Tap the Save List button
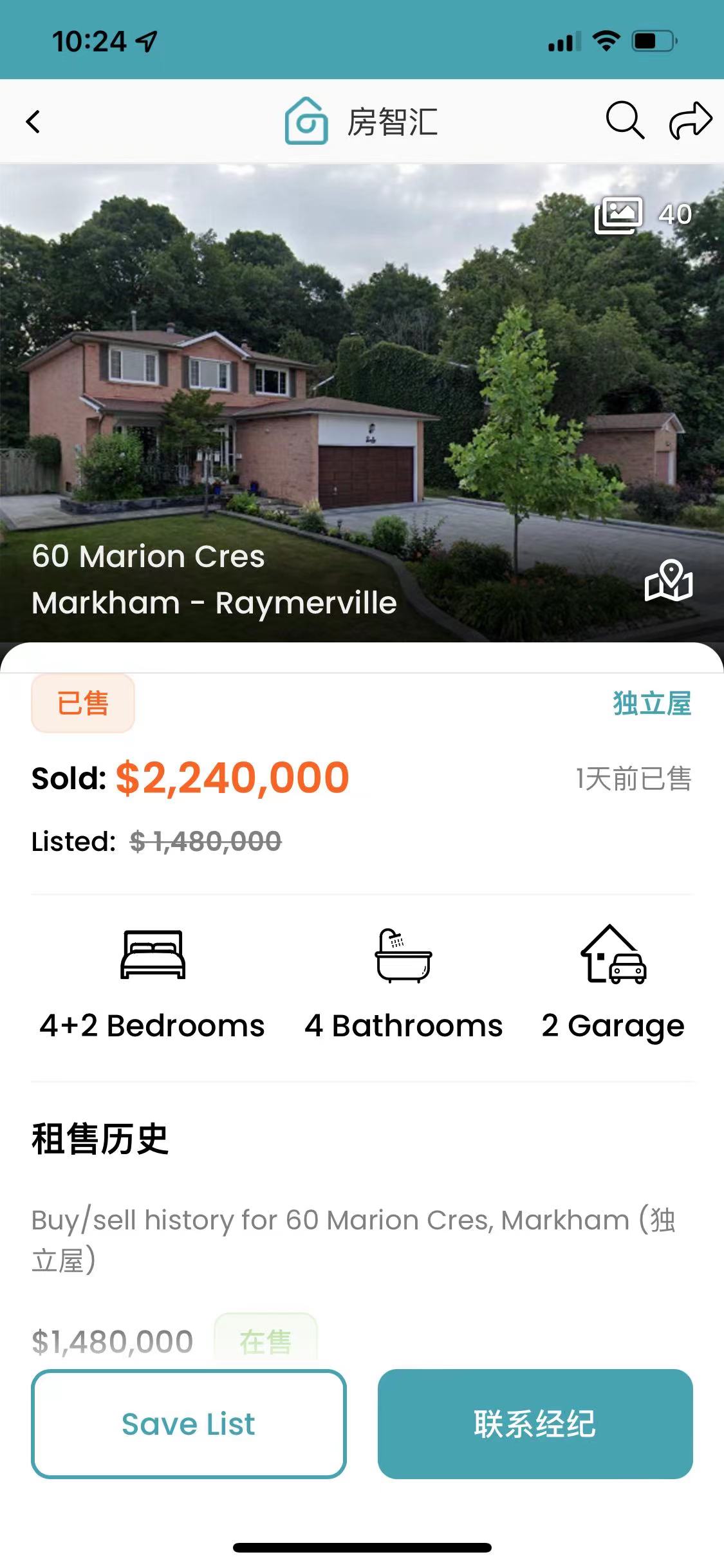 coord(189,1424)
